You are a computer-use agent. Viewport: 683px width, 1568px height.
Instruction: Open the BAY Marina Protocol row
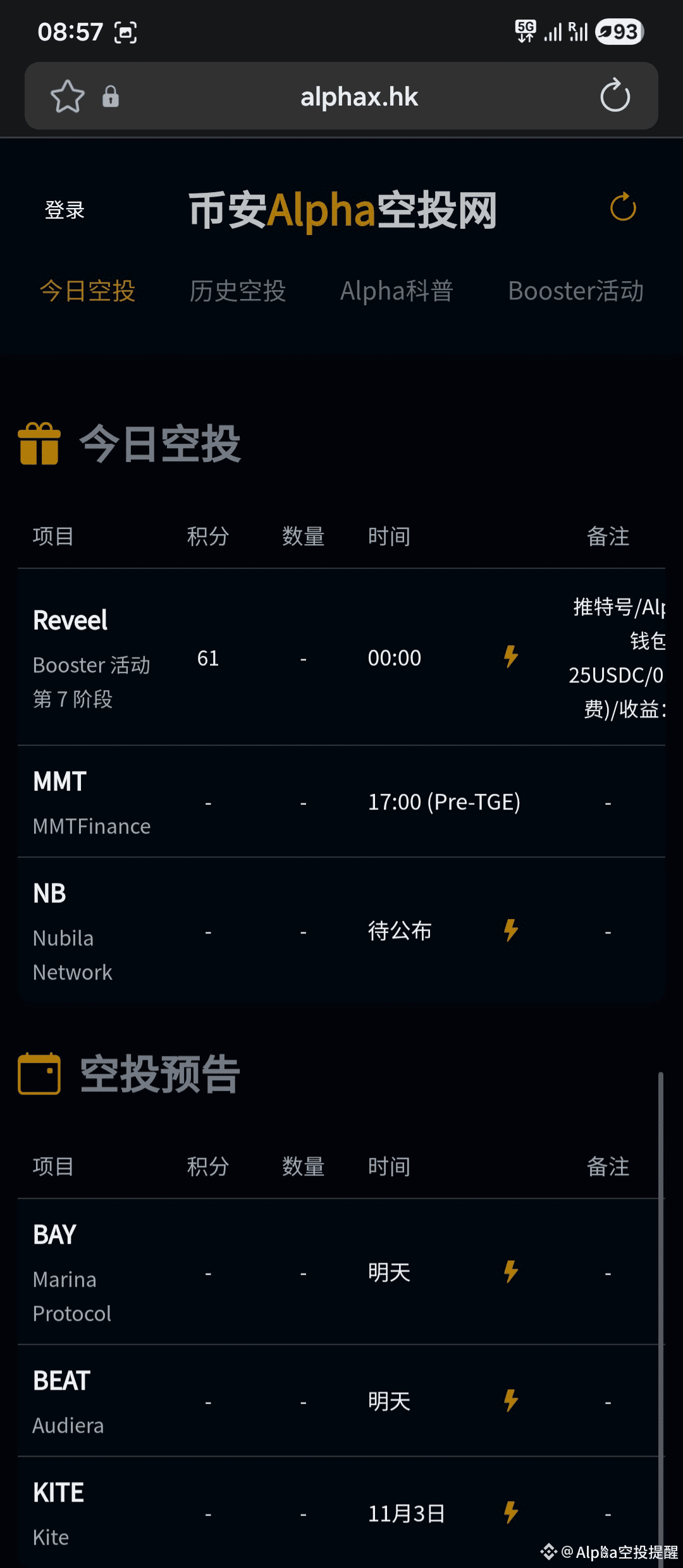[x=341, y=1272]
